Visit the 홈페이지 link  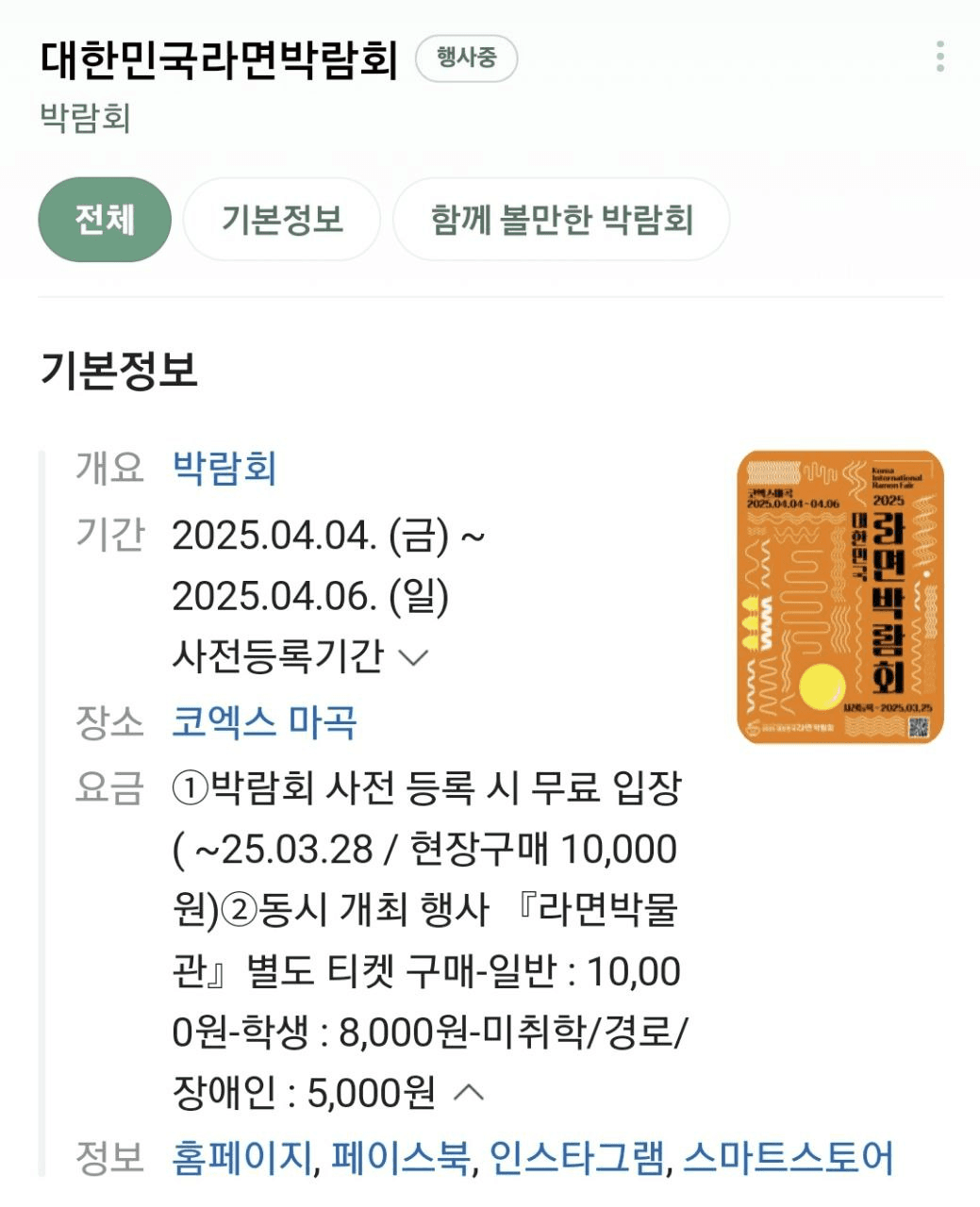[242, 1157]
